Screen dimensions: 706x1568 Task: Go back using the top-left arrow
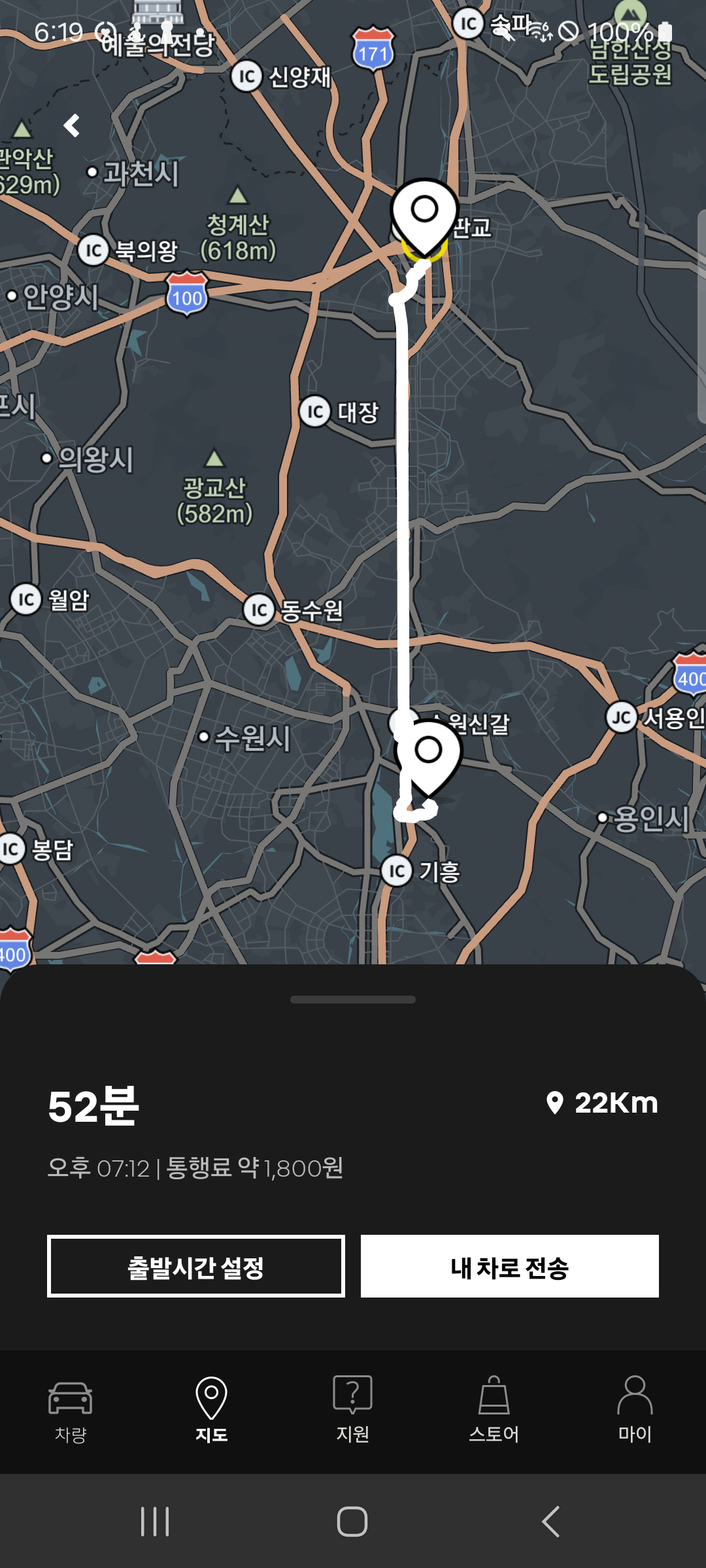pos(71,125)
